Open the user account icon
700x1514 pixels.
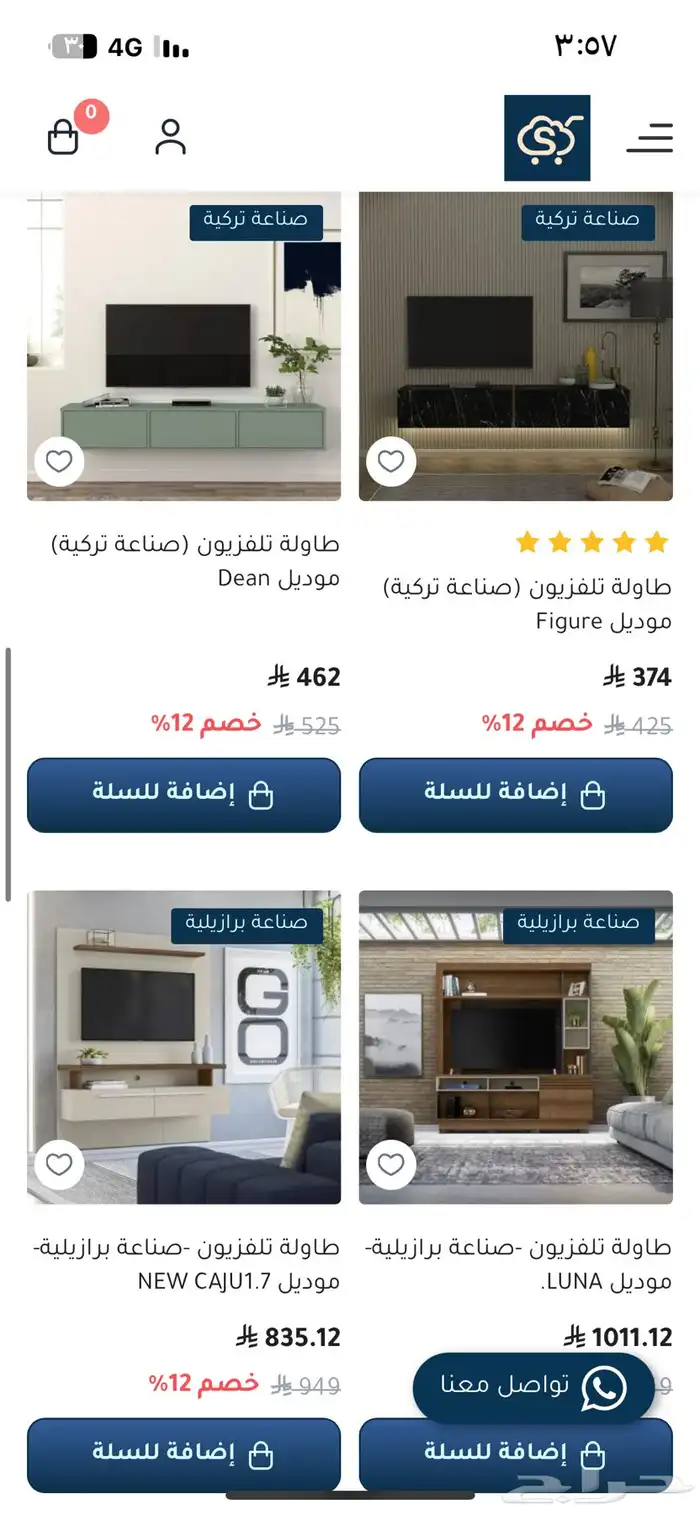171,137
